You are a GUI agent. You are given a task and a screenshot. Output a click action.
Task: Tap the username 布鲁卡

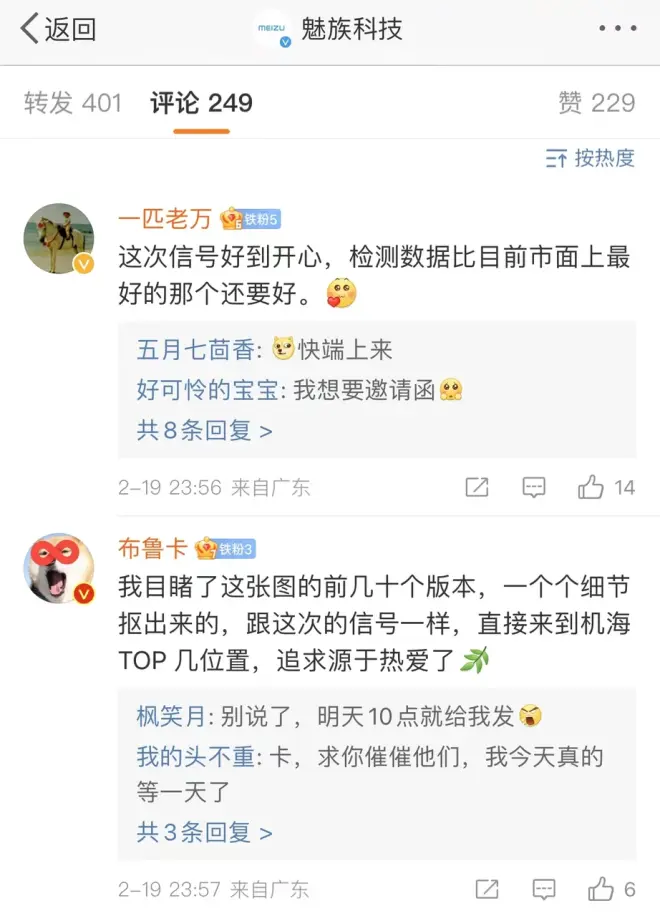tap(153, 549)
